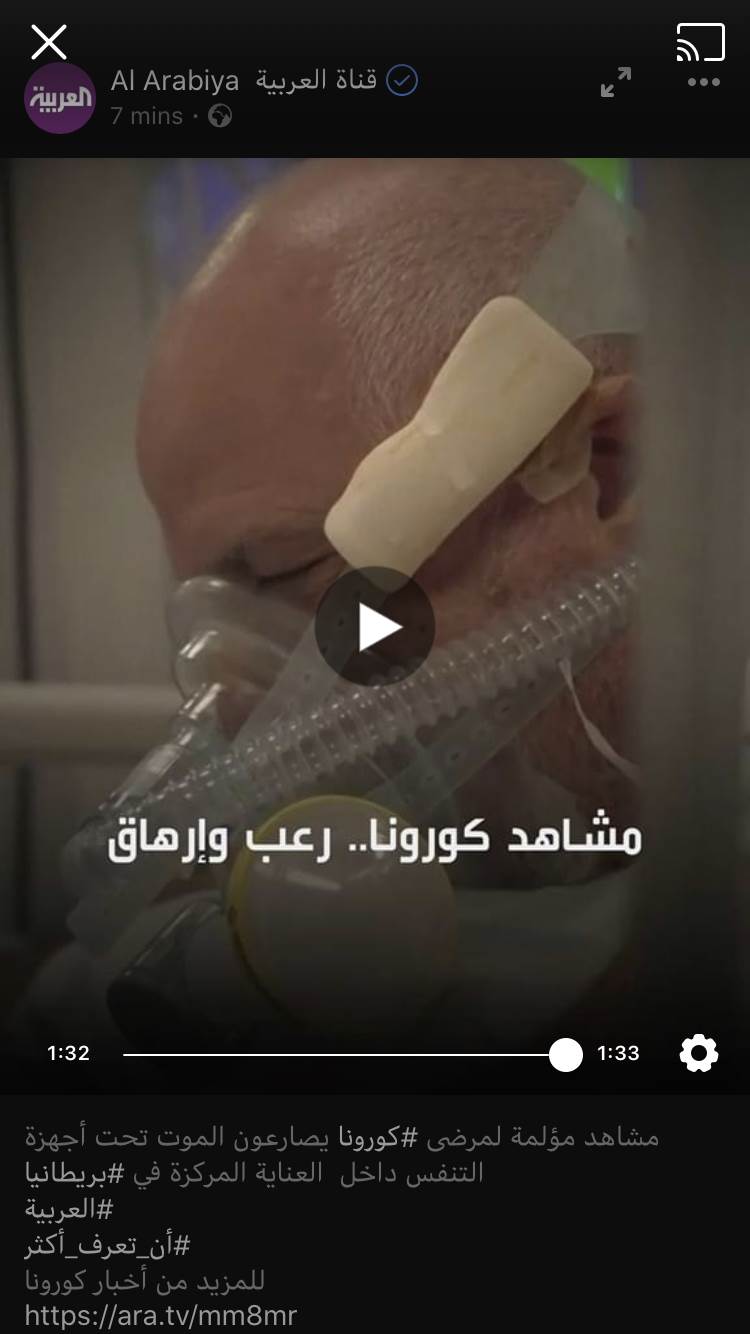Open video quality settings gear
This screenshot has height=1334, width=750.
698,1053
